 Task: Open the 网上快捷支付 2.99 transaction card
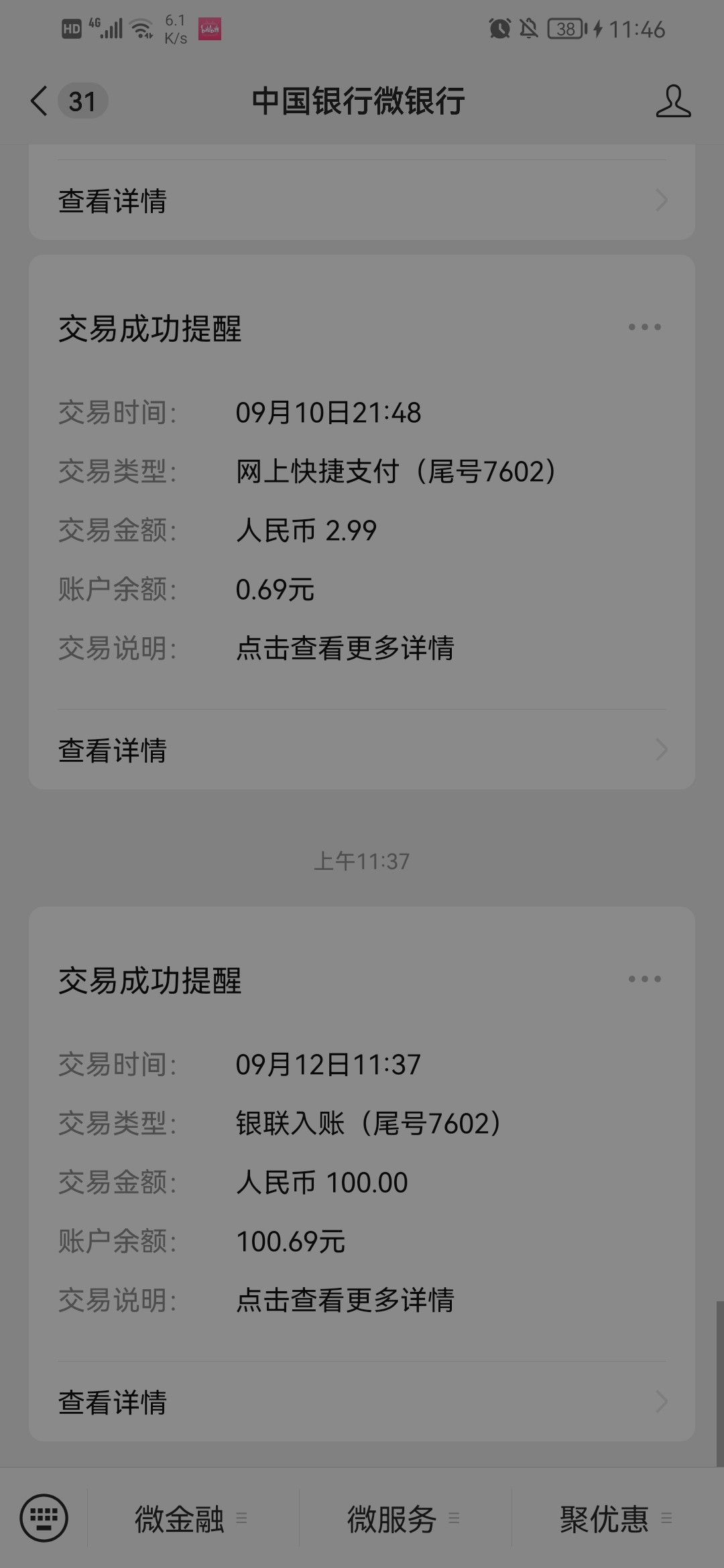pos(361,529)
